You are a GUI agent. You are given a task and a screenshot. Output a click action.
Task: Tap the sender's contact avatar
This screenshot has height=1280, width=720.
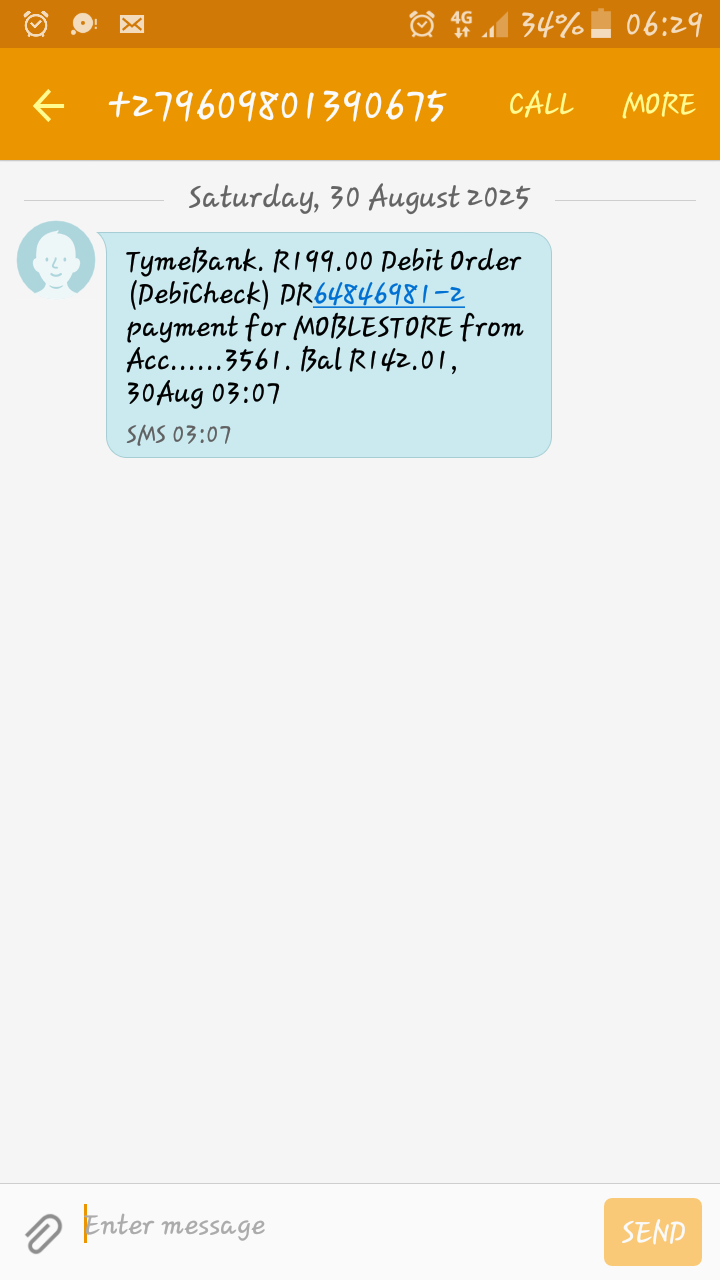tap(56, 260)
